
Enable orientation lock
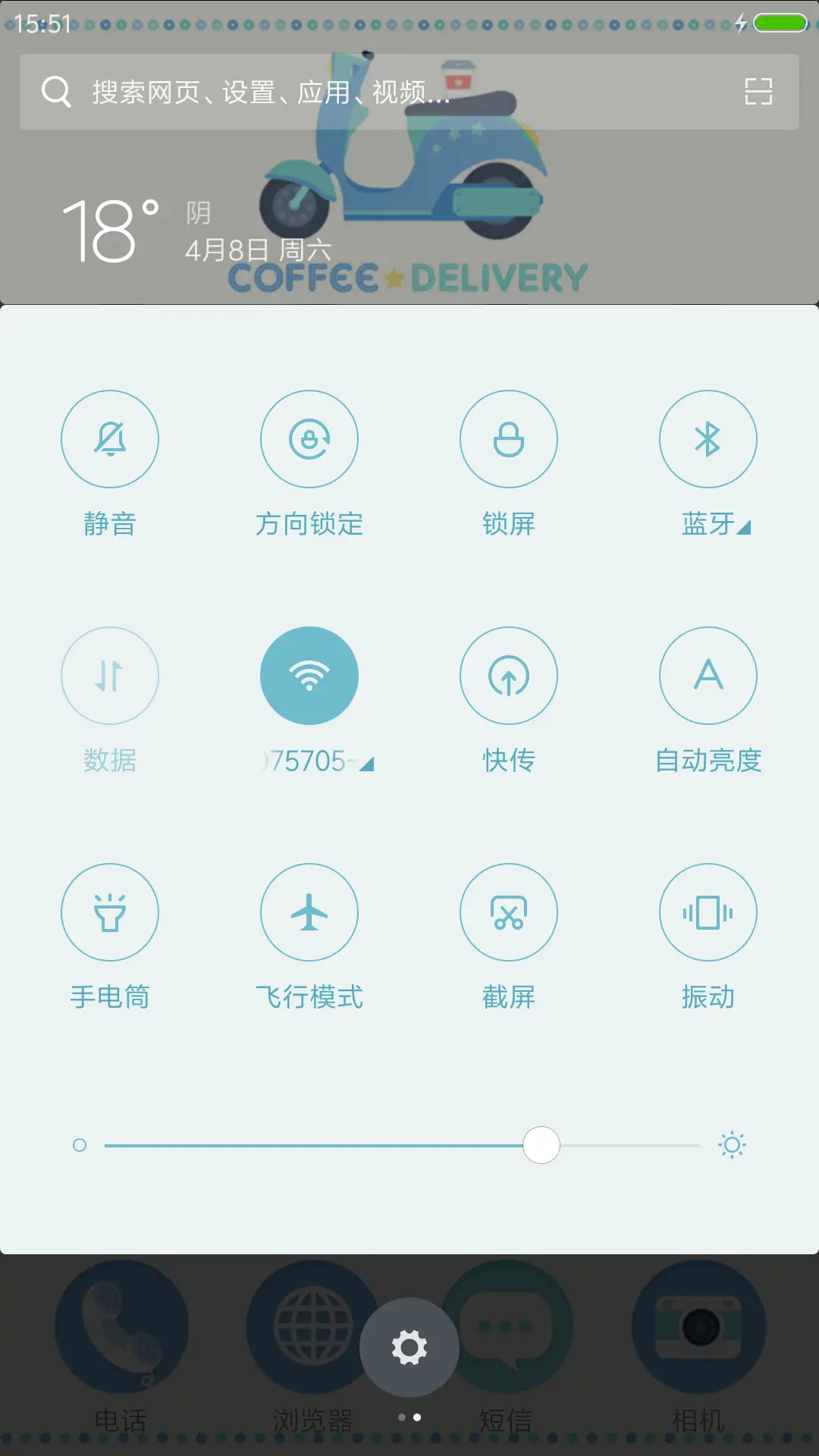(x=309, y=439)
